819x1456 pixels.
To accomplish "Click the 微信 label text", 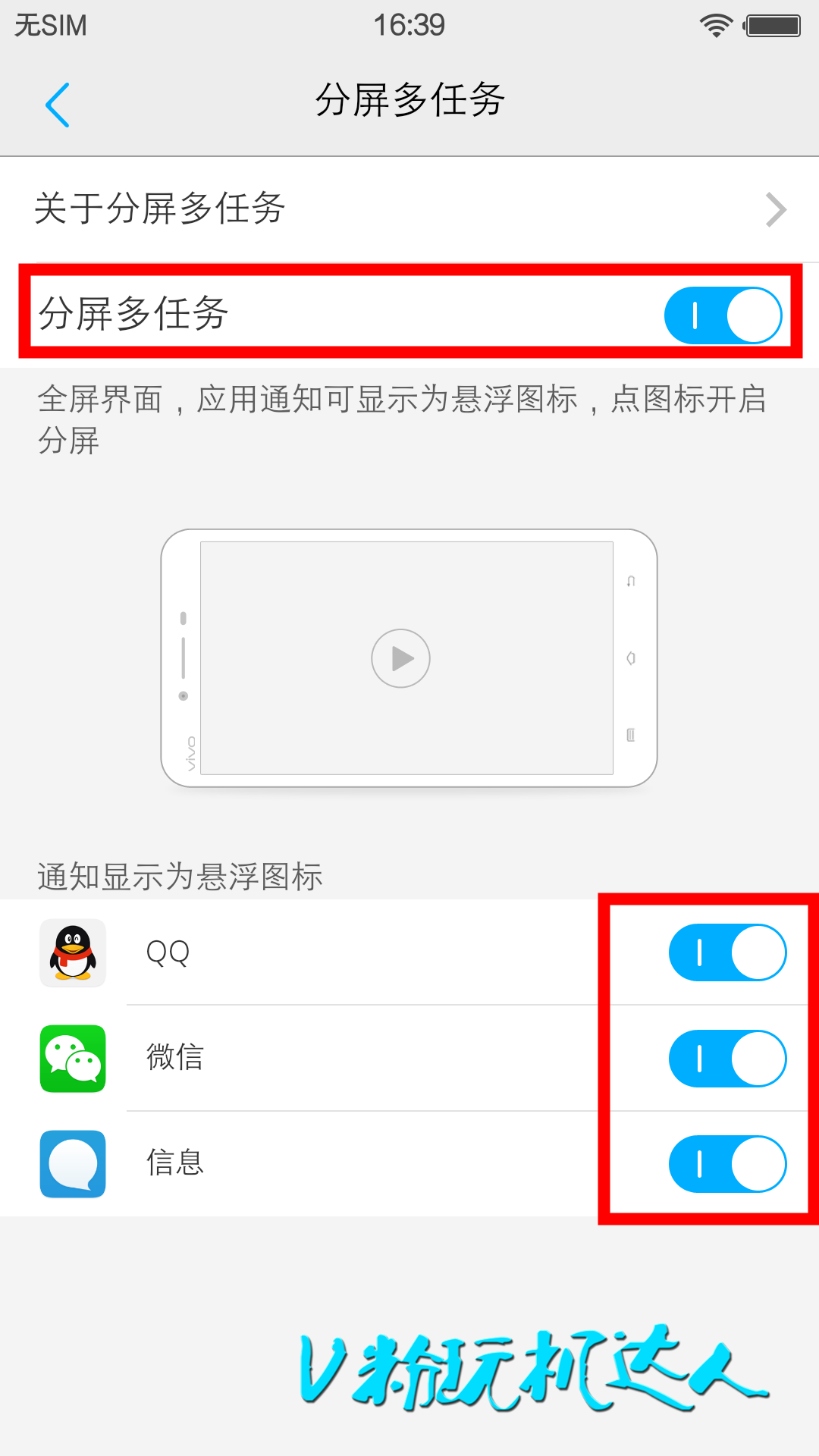I will click(x=174, y=1059).
